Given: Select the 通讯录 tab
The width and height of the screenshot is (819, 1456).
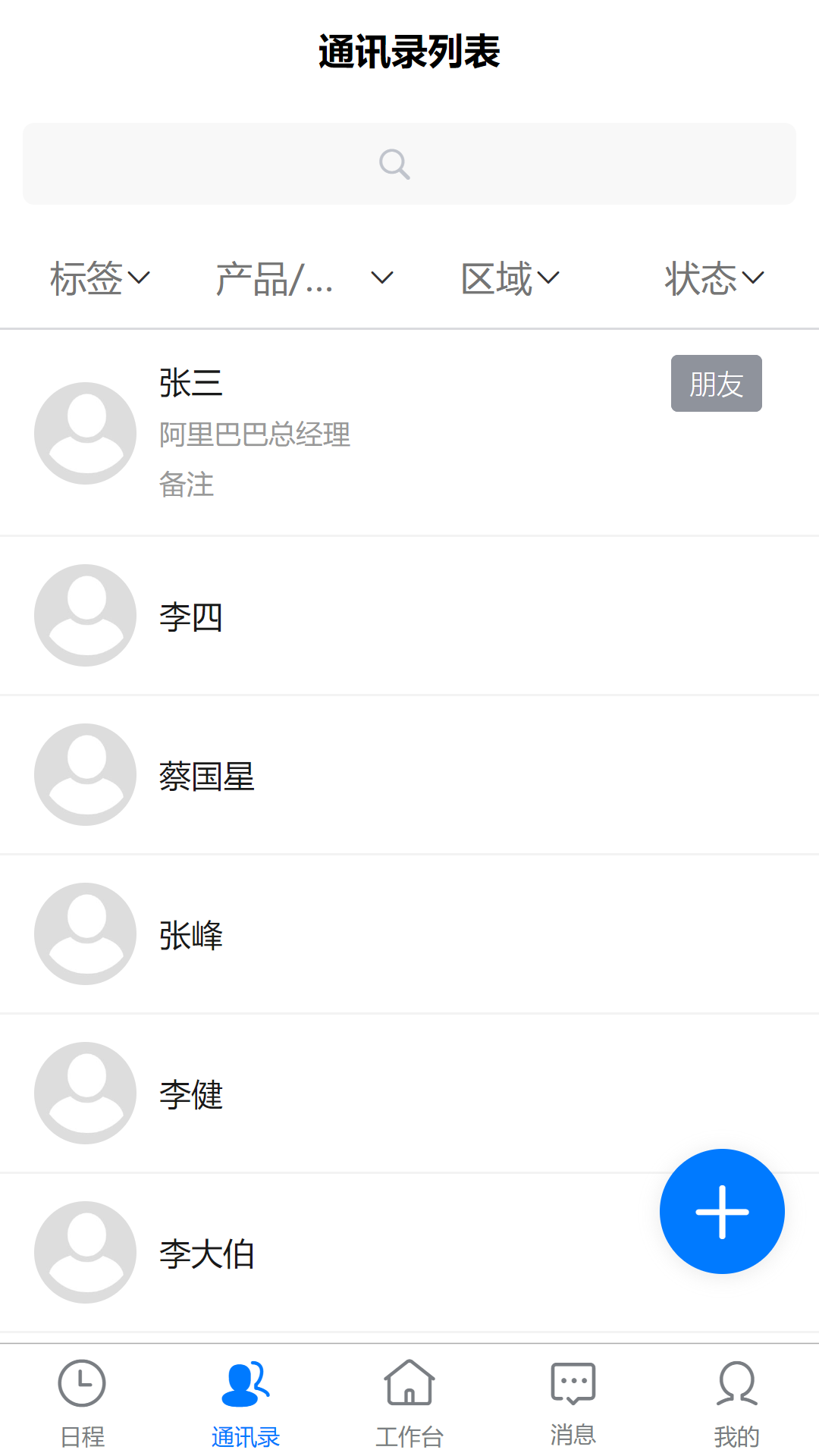Looking at the screenshot, I should 246,1403.
